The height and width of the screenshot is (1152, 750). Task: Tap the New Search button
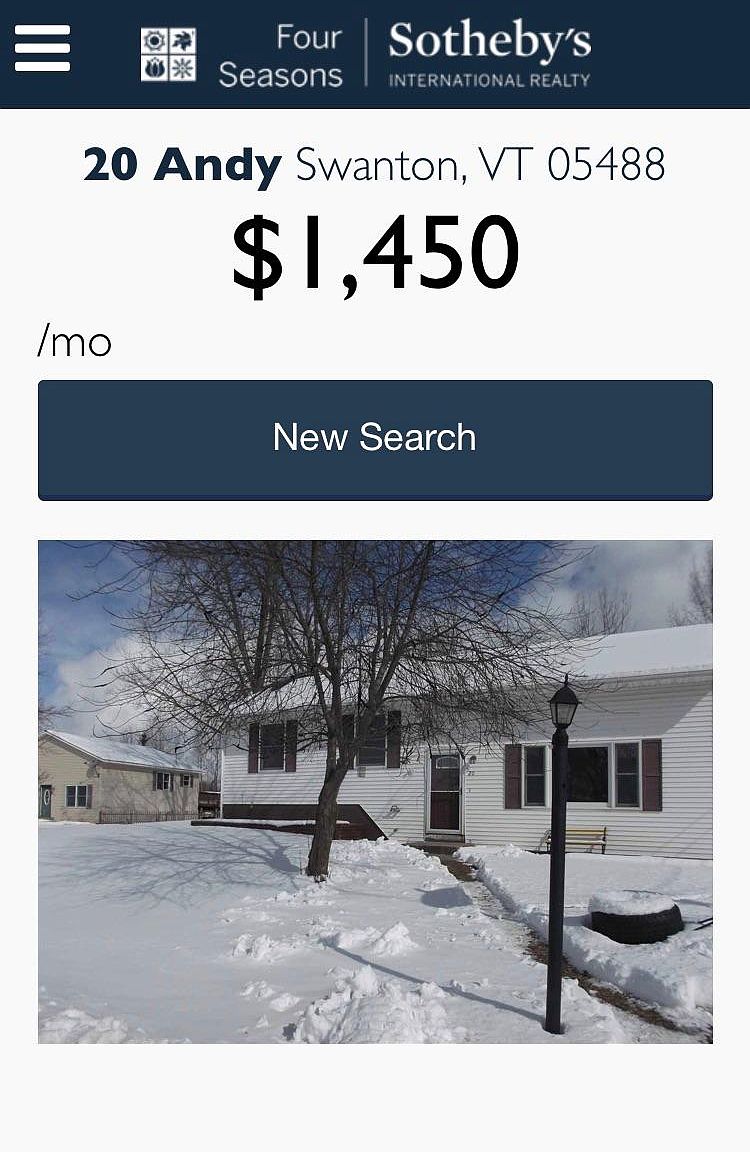click(x=375, y=439)
